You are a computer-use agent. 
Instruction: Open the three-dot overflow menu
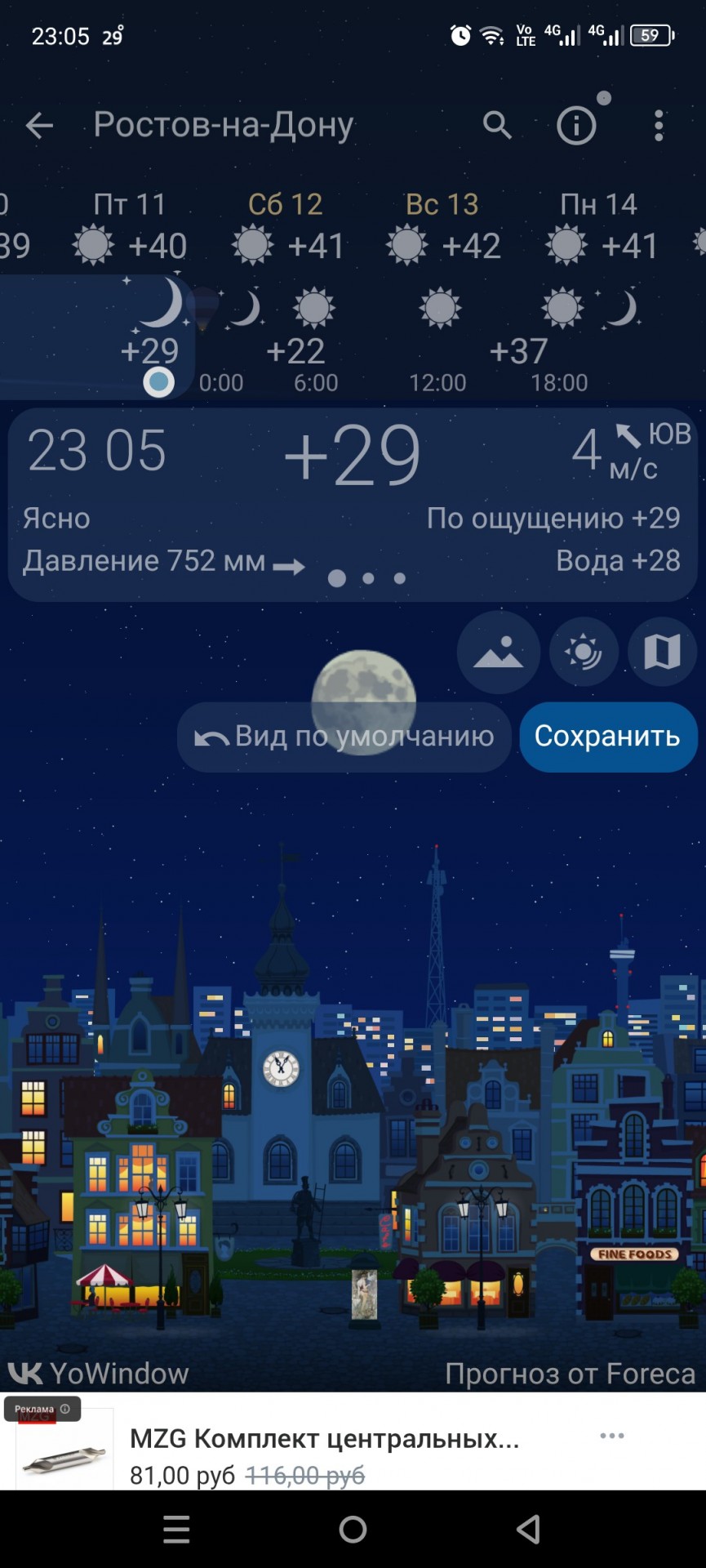[x=659, y=125]
